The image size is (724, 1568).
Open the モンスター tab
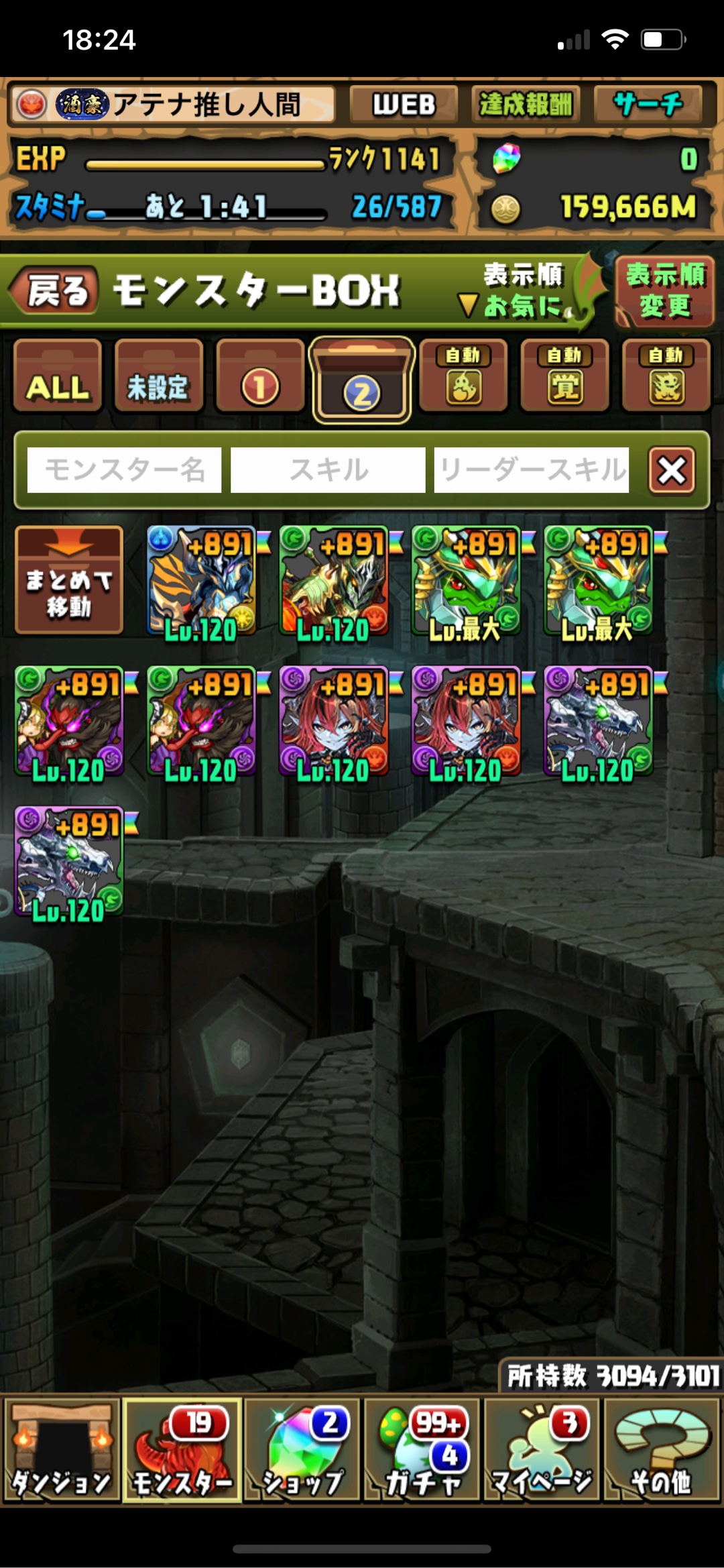coord(182,1450)
